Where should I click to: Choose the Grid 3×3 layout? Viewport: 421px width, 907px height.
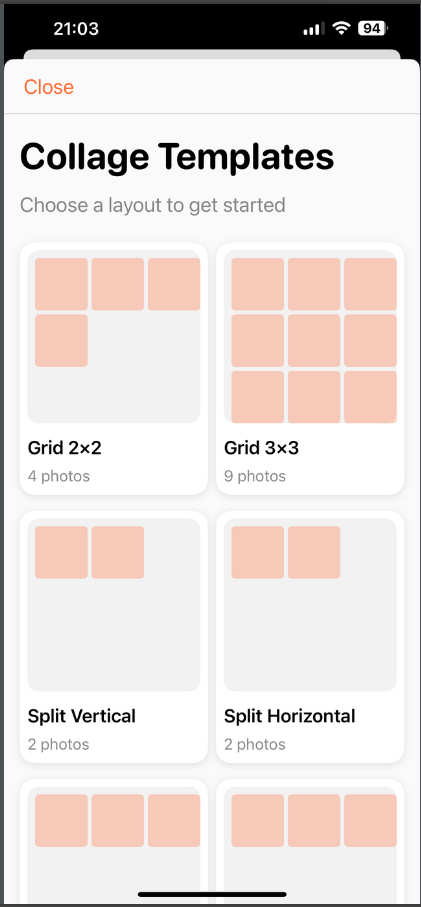tap(310, 369)
